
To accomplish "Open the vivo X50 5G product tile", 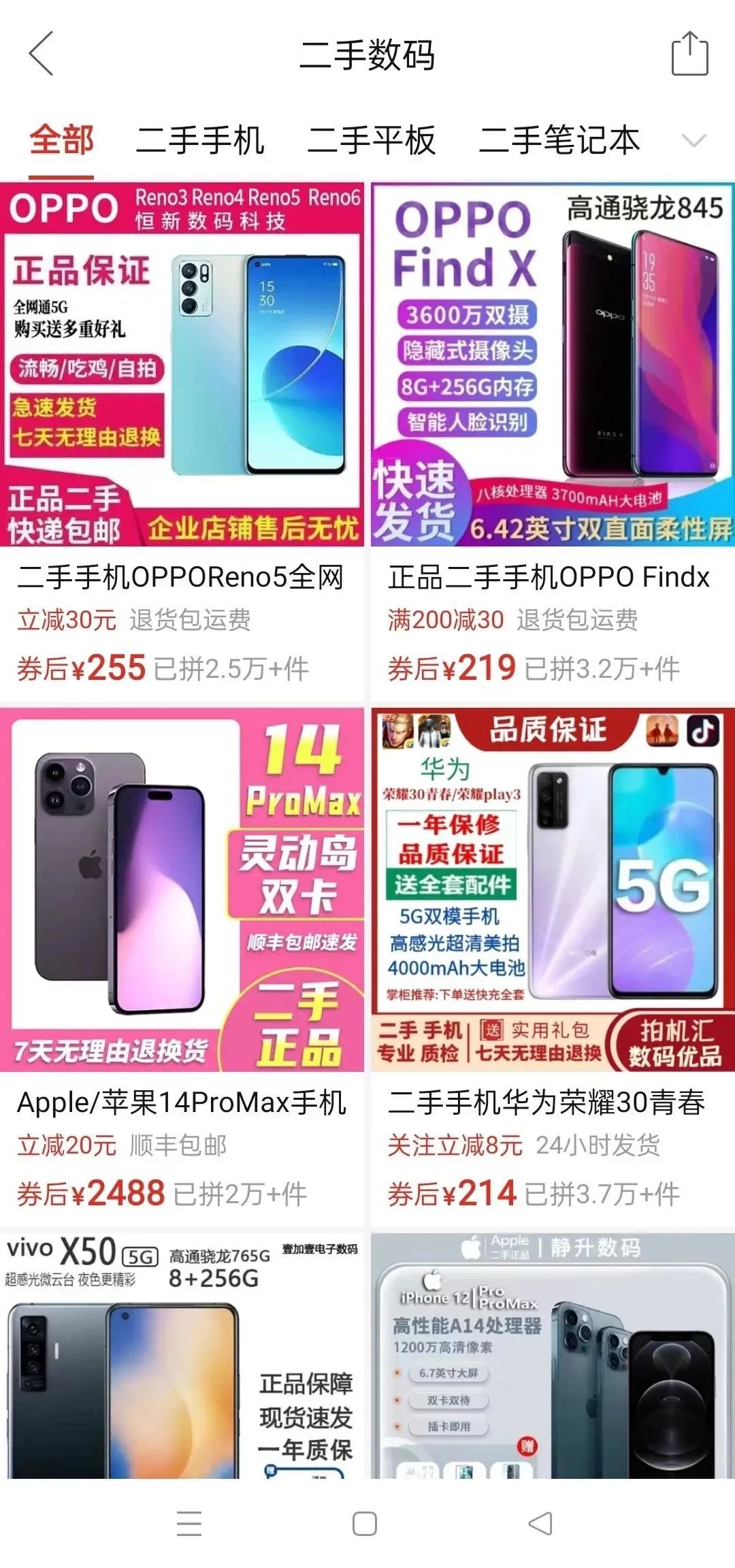I will (x=182, y=1355).
